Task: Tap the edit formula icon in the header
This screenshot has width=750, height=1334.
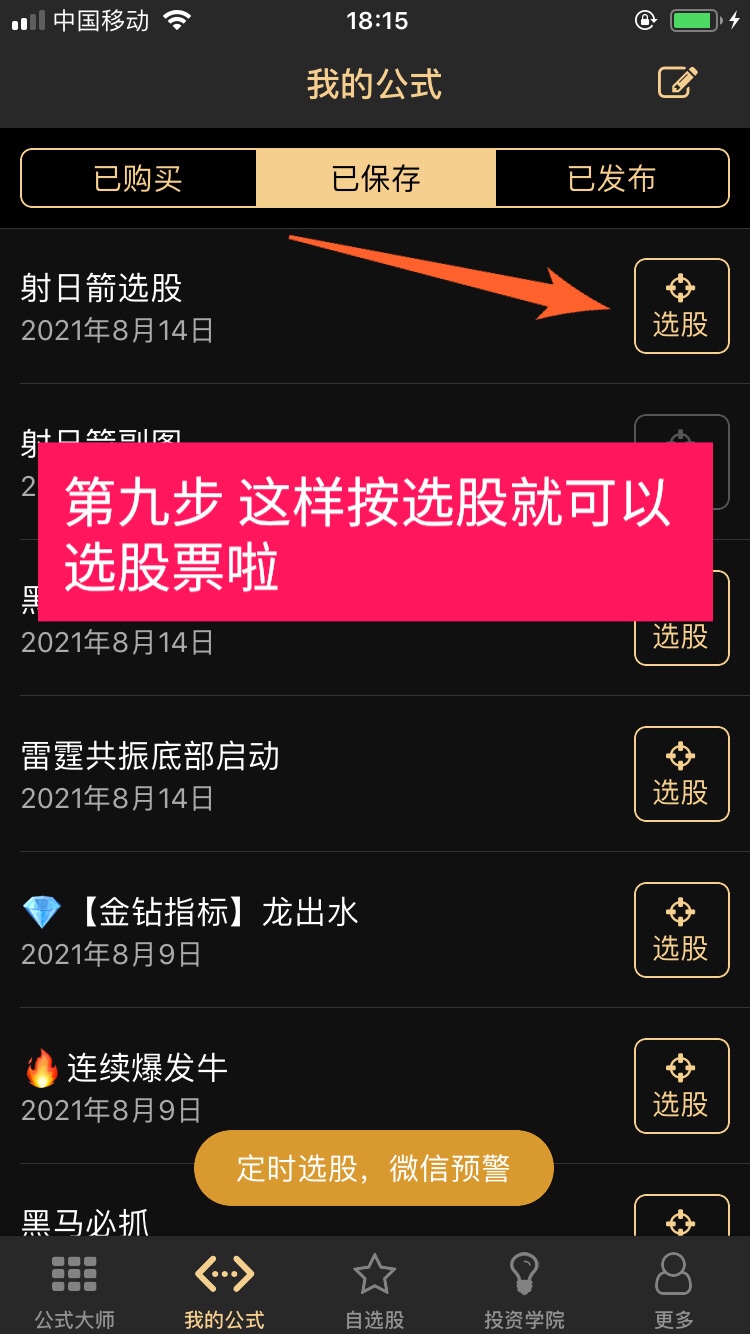Action: pyautogui.click(x=677, y=82)
